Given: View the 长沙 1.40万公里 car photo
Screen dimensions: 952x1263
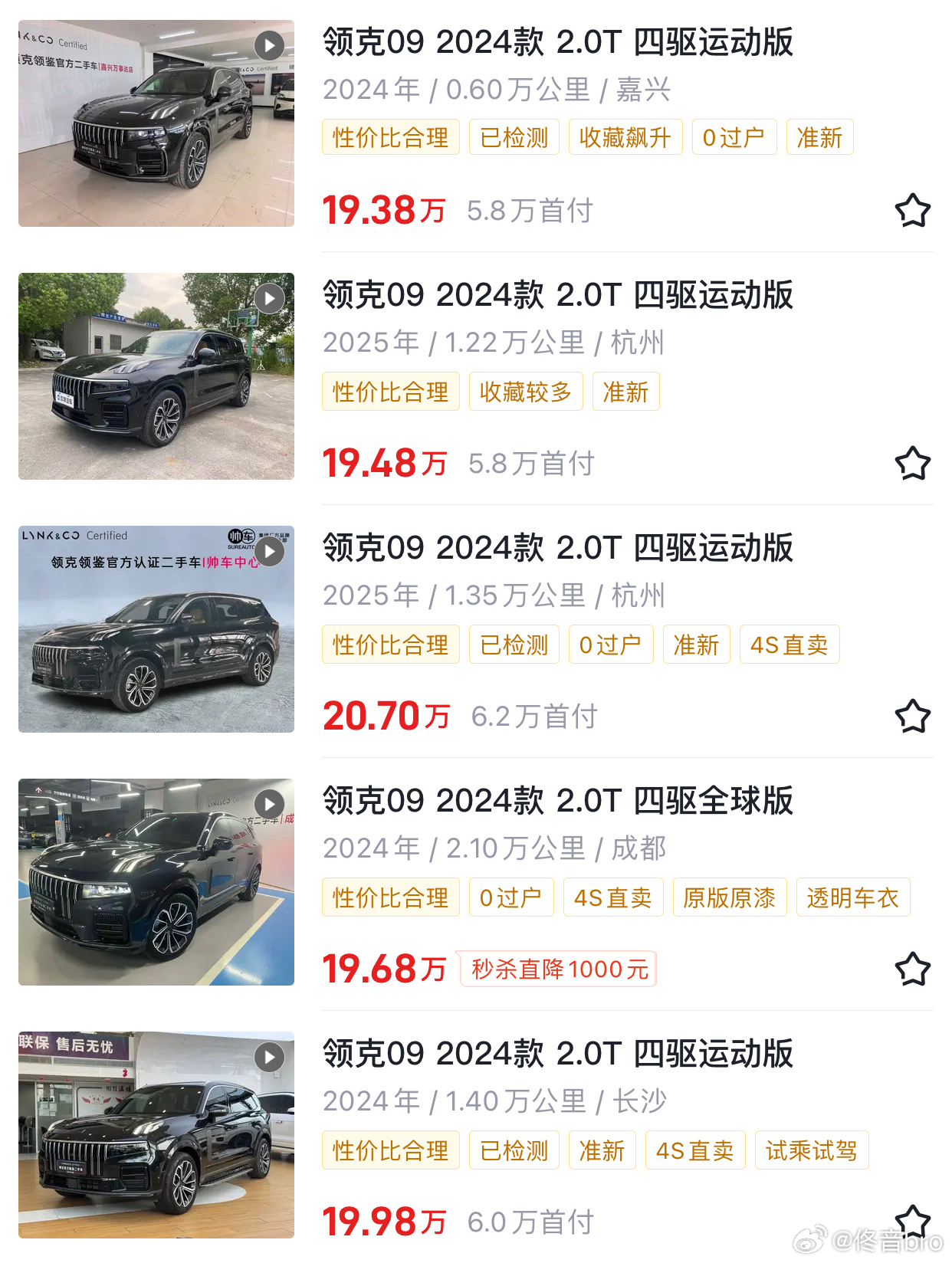Looking at the screenshot, I should point(156,1135).
